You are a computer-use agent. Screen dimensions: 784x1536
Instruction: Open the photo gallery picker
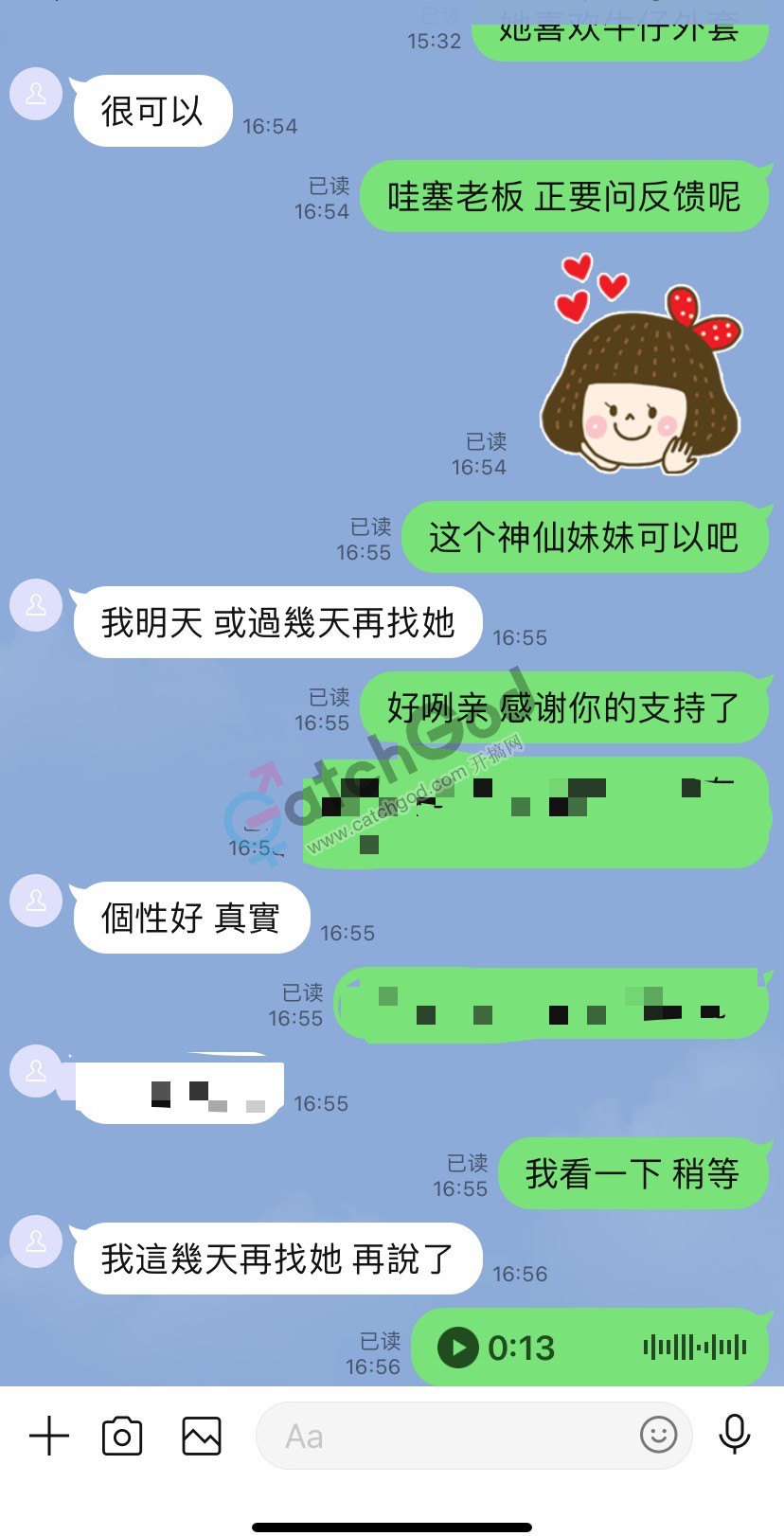(201, 1436)
